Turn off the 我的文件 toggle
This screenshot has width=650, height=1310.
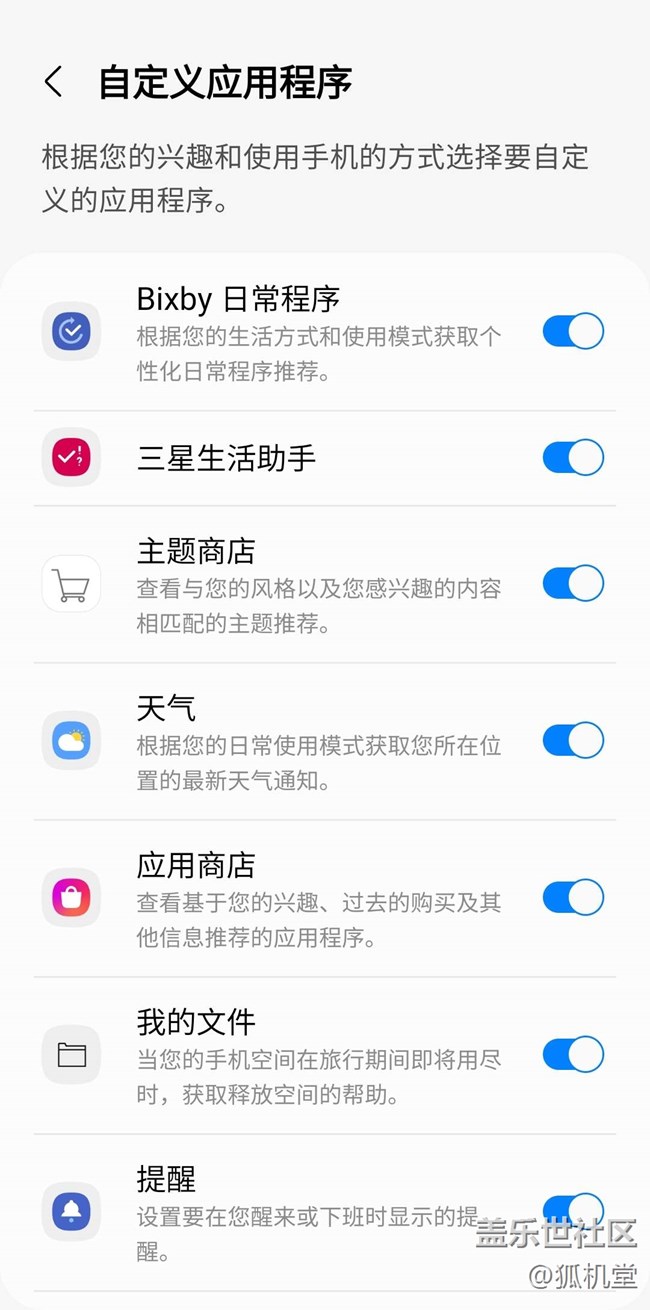tap(573, 1054)
